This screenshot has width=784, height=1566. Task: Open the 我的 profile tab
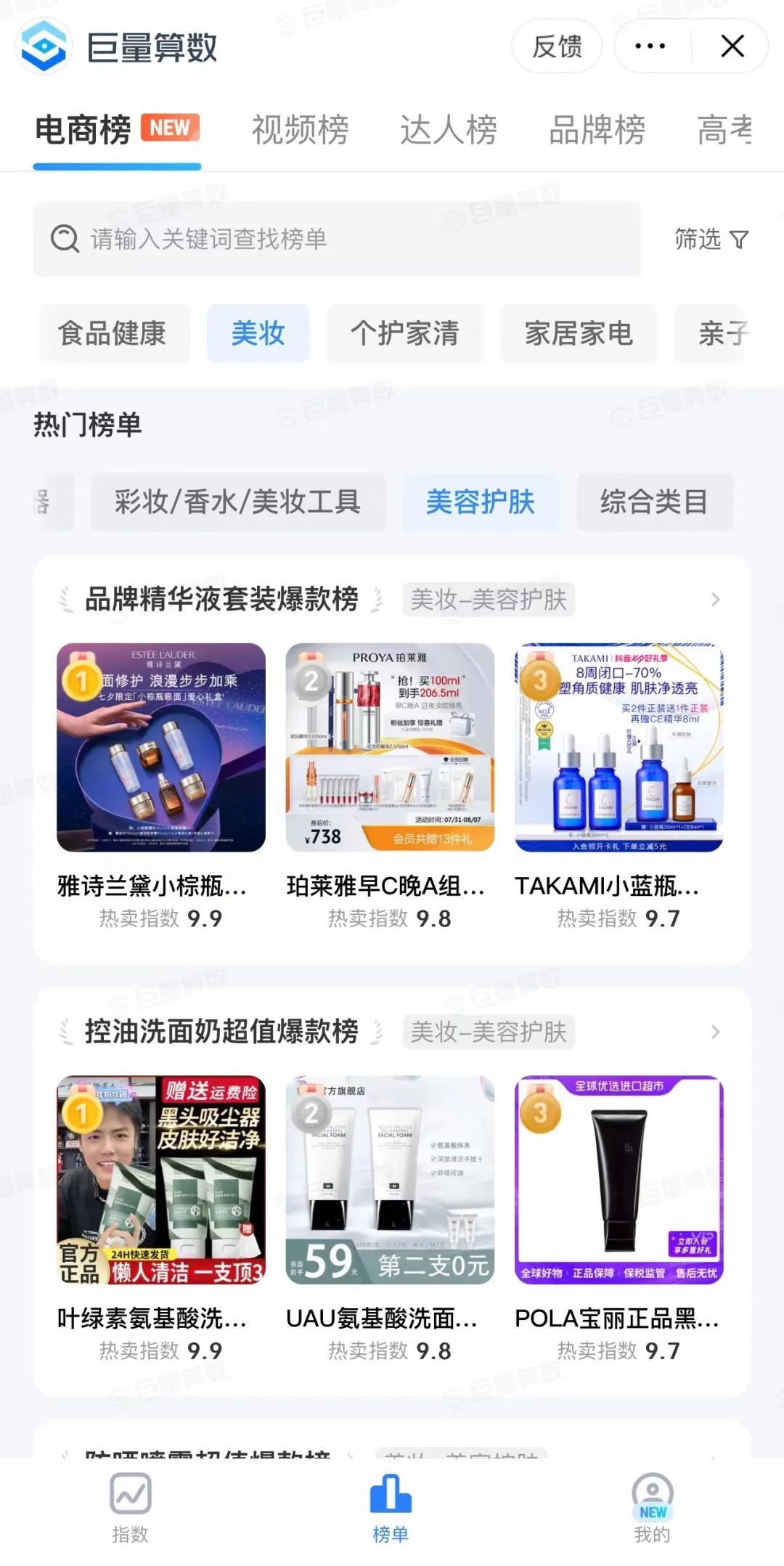652,1507
